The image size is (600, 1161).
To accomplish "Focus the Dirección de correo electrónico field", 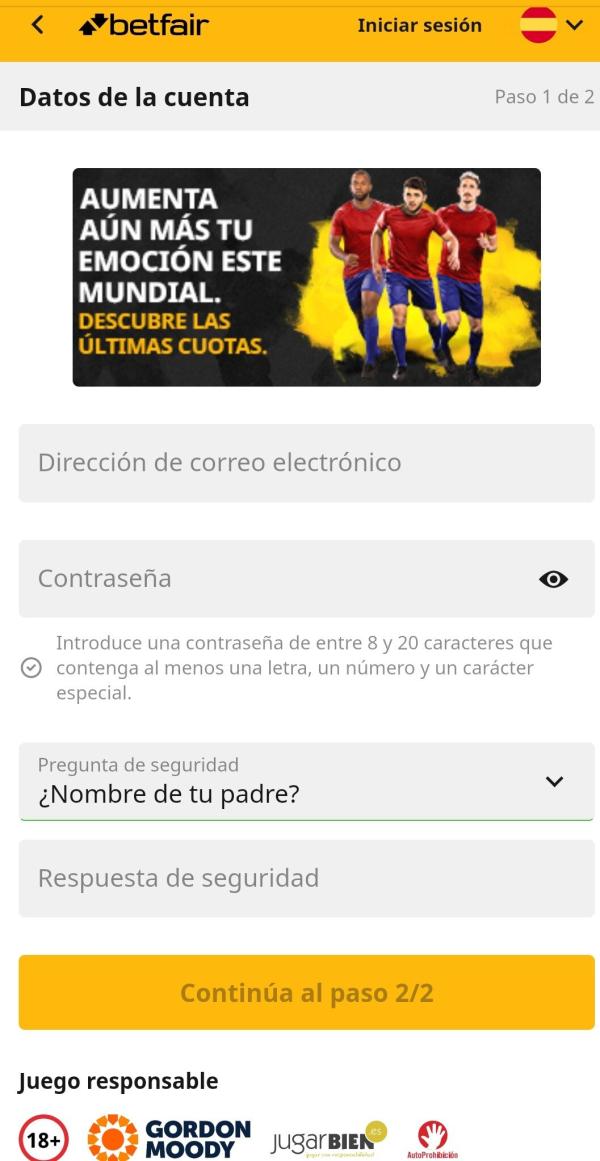I will [x=306, y=463].
